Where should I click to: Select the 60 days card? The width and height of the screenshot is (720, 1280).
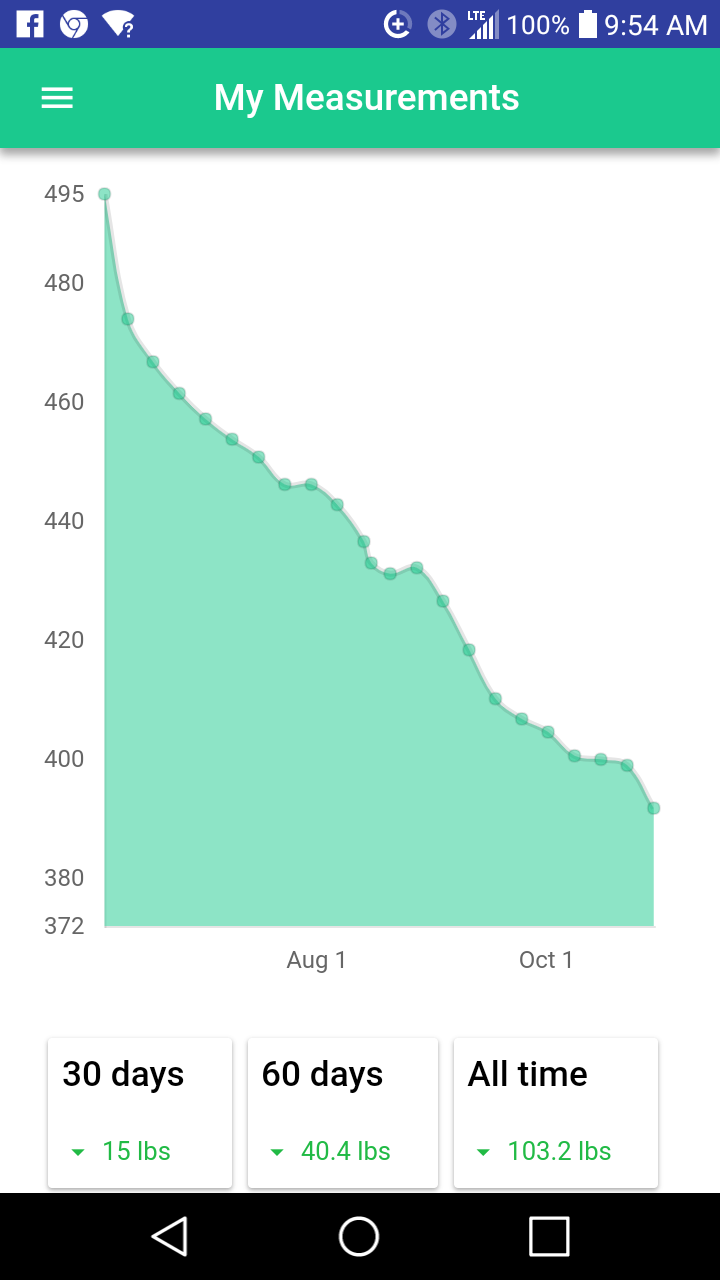tap(343, 1113)
